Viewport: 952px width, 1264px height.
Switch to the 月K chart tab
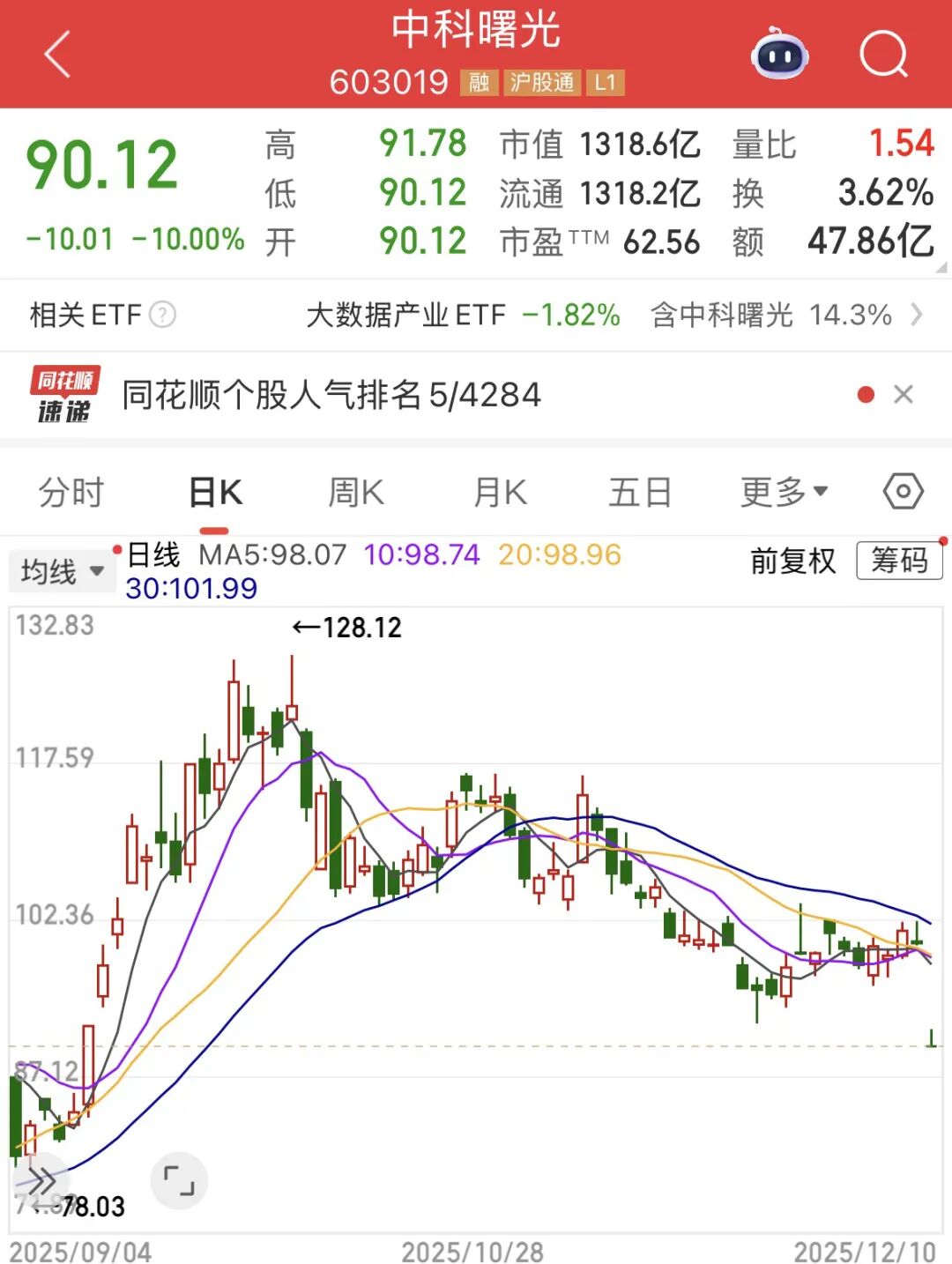coord(500,492)
